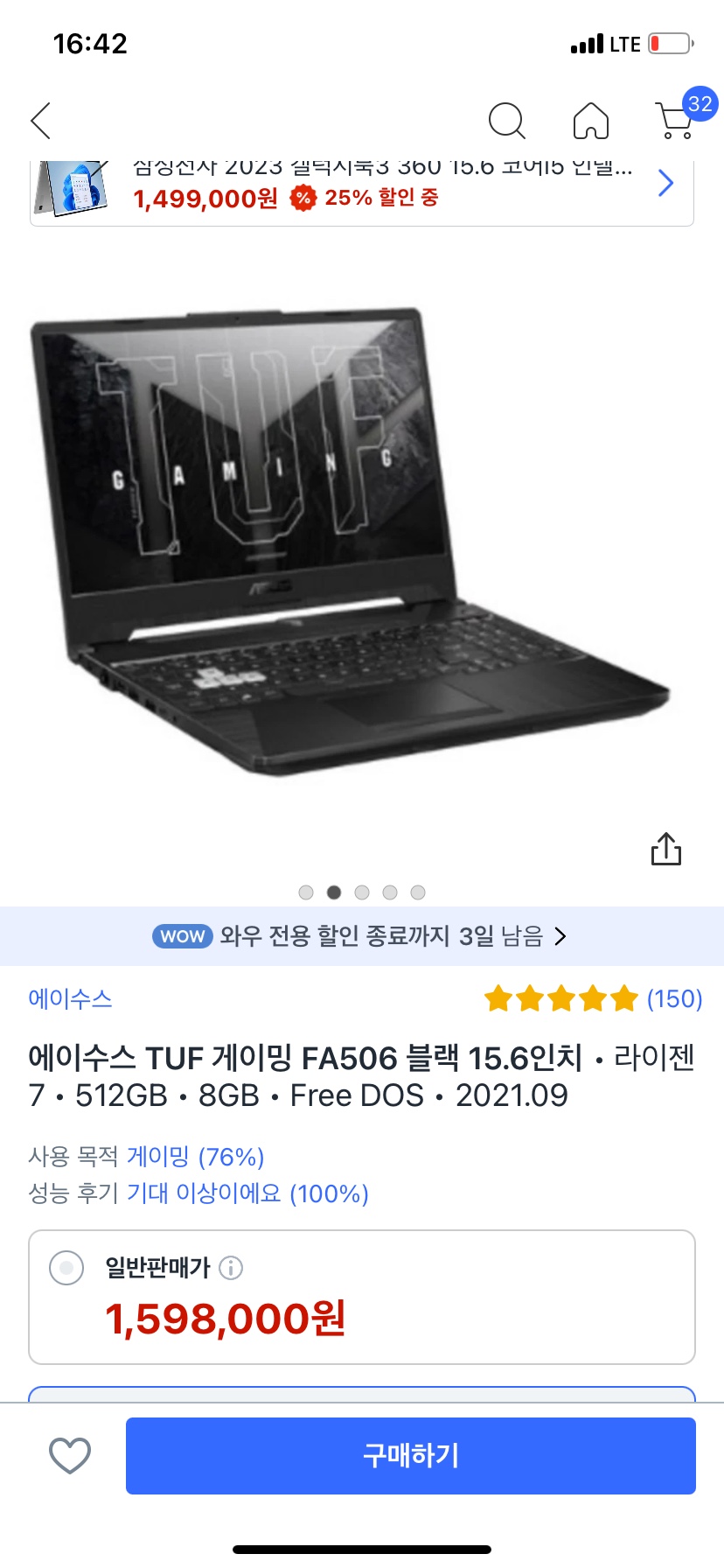
Task: Open the 기대 이상이에요 (100%) review link
Action: click(247, 1193)
